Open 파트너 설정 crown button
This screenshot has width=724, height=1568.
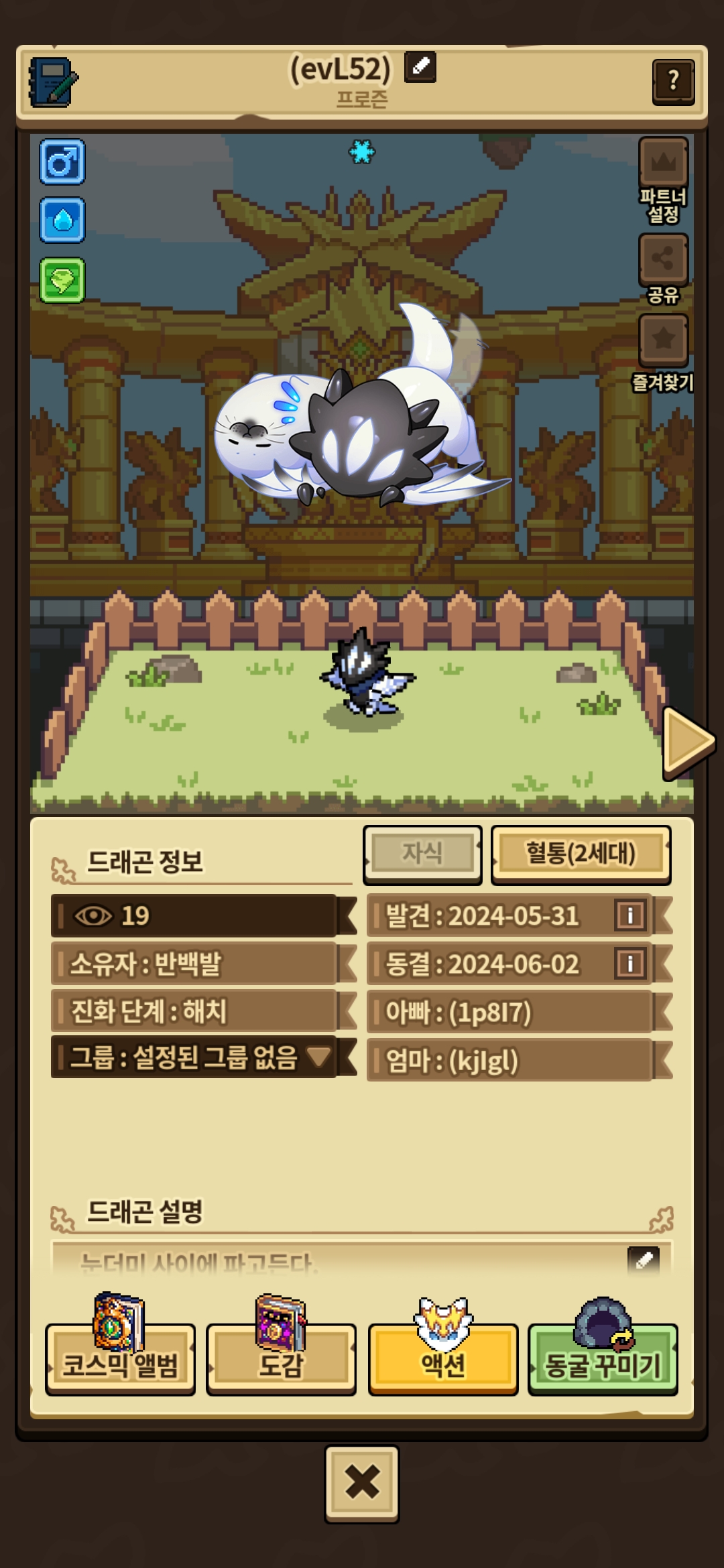click(x=663, y=163)
